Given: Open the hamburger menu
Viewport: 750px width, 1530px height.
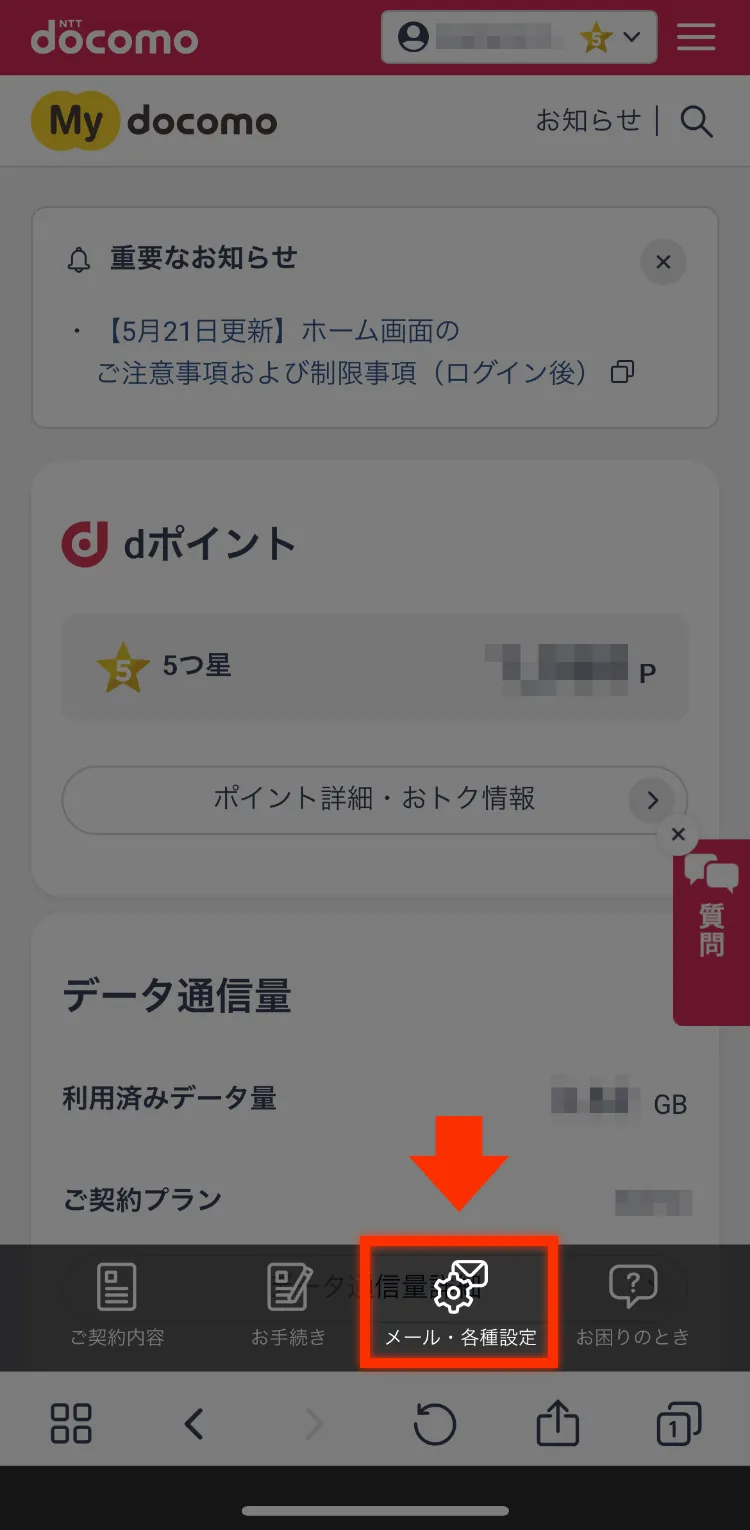Looking at the screenshot, I should (x=696, y=37).
